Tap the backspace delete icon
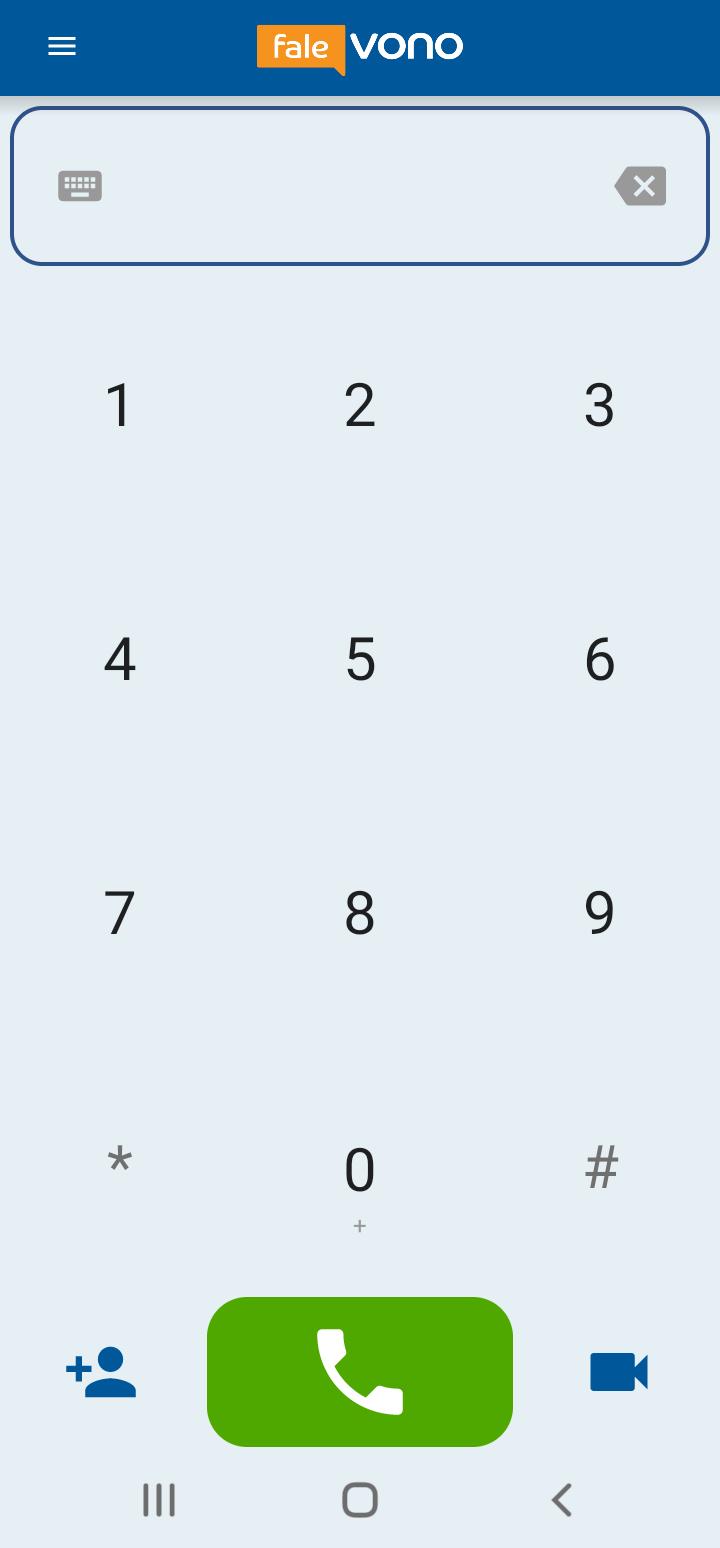Image resolution: width=720 pixels, height=1548 pixels. tap(640, 186)
